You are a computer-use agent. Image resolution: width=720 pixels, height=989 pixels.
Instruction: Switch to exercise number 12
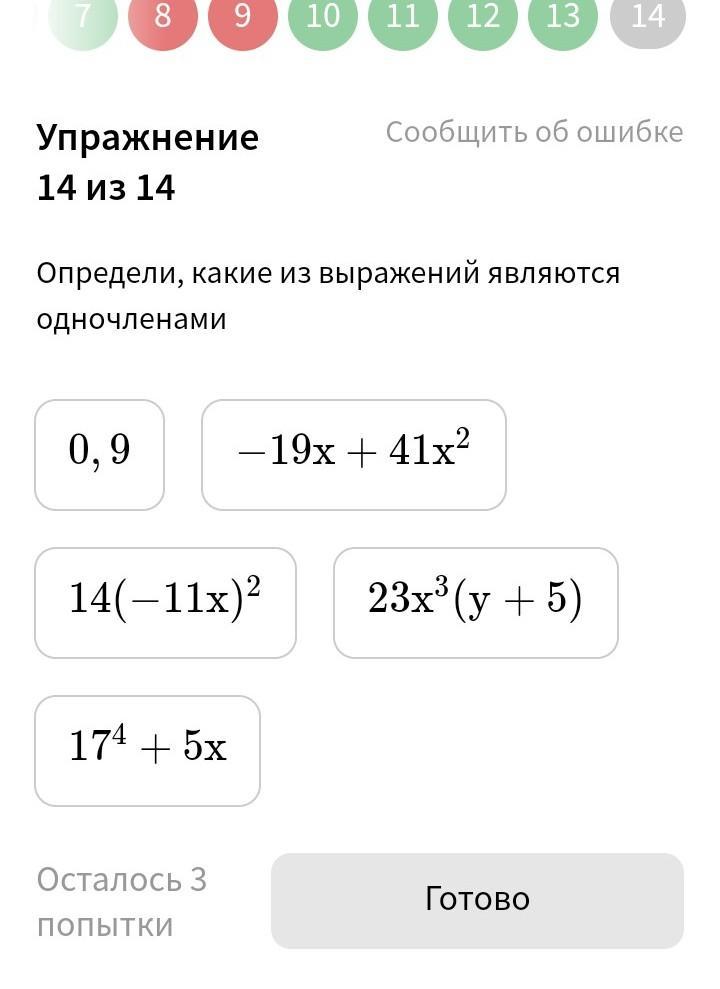pyautogui.click(x=483, y=18)
